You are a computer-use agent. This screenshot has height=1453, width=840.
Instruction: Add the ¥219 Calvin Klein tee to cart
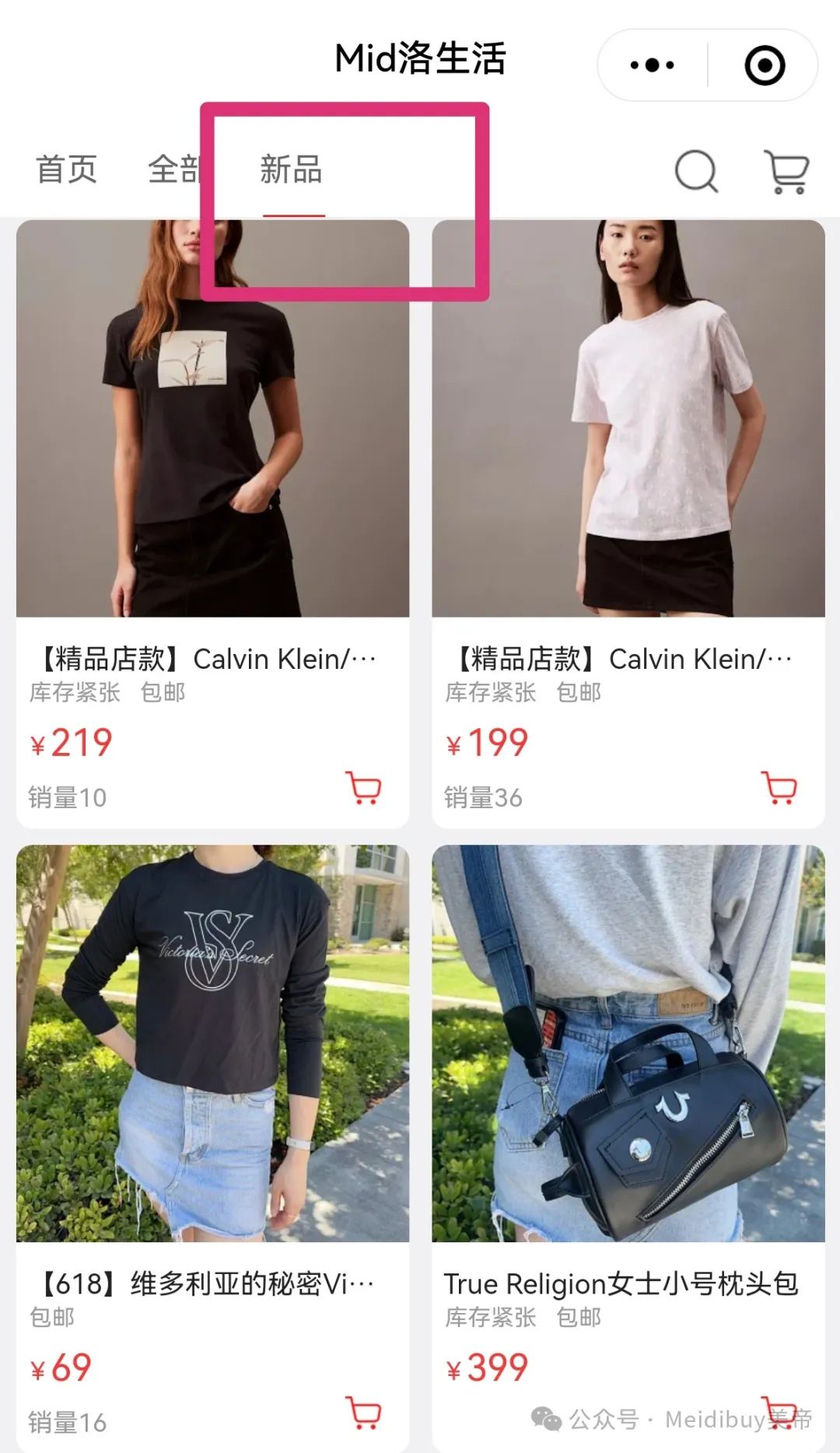(363, 788)
